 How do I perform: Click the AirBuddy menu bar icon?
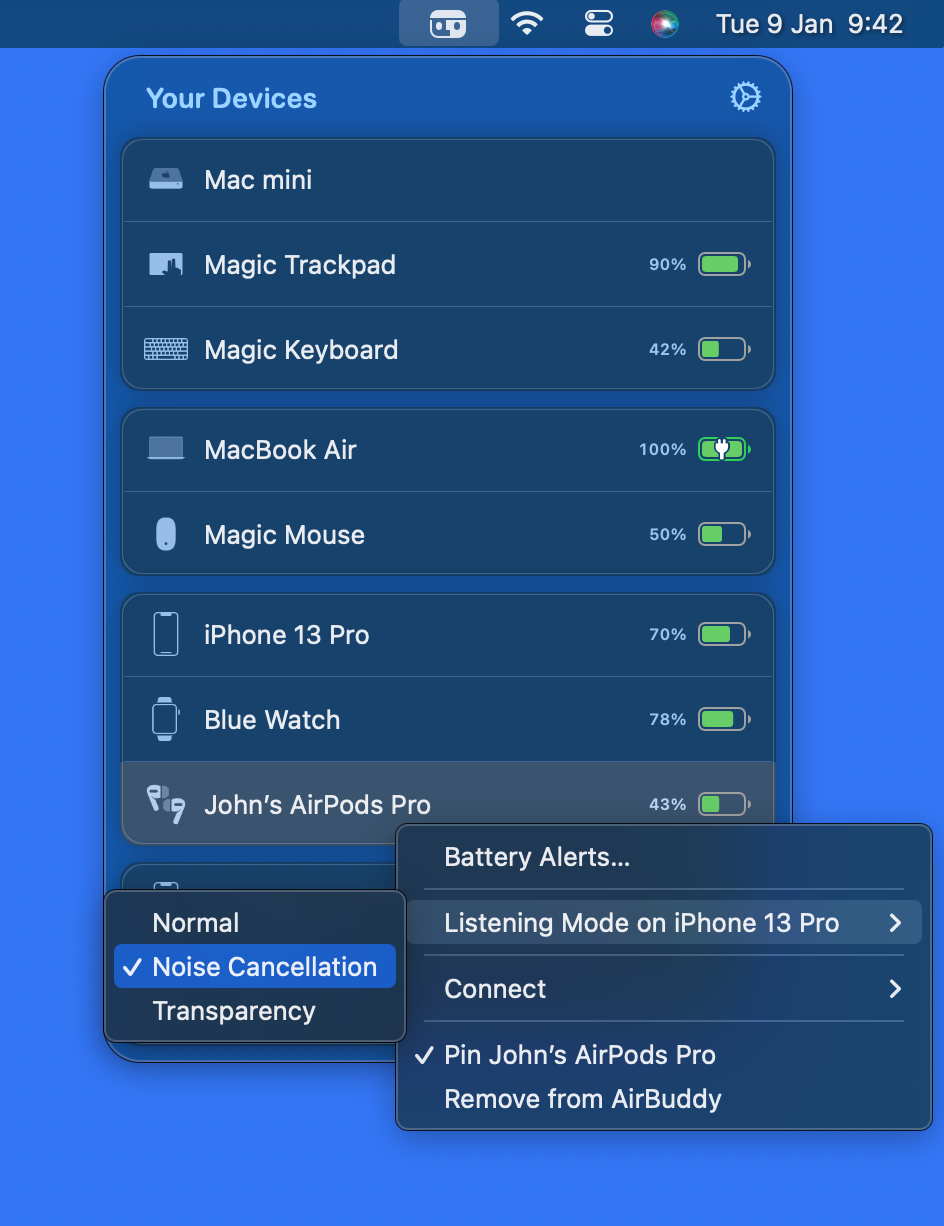(x=448, y=23)
